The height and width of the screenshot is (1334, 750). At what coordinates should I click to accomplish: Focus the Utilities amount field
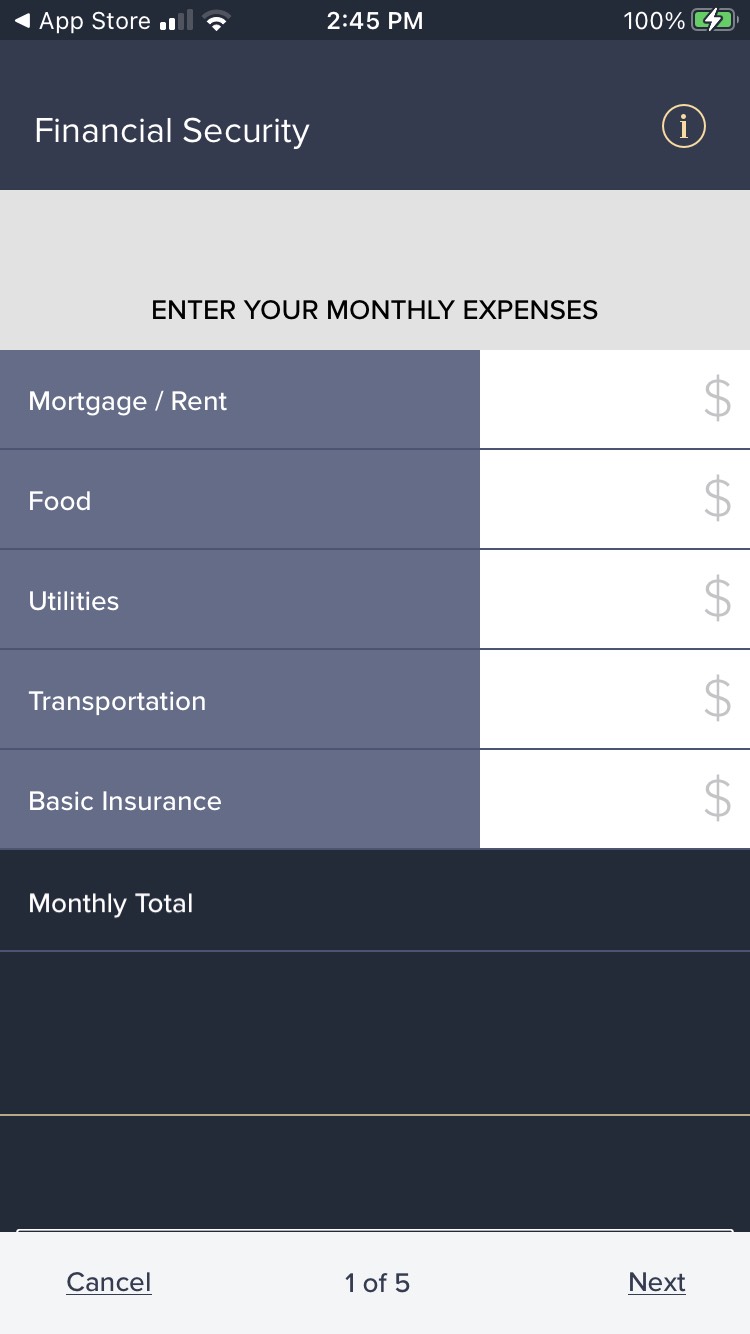615,599
